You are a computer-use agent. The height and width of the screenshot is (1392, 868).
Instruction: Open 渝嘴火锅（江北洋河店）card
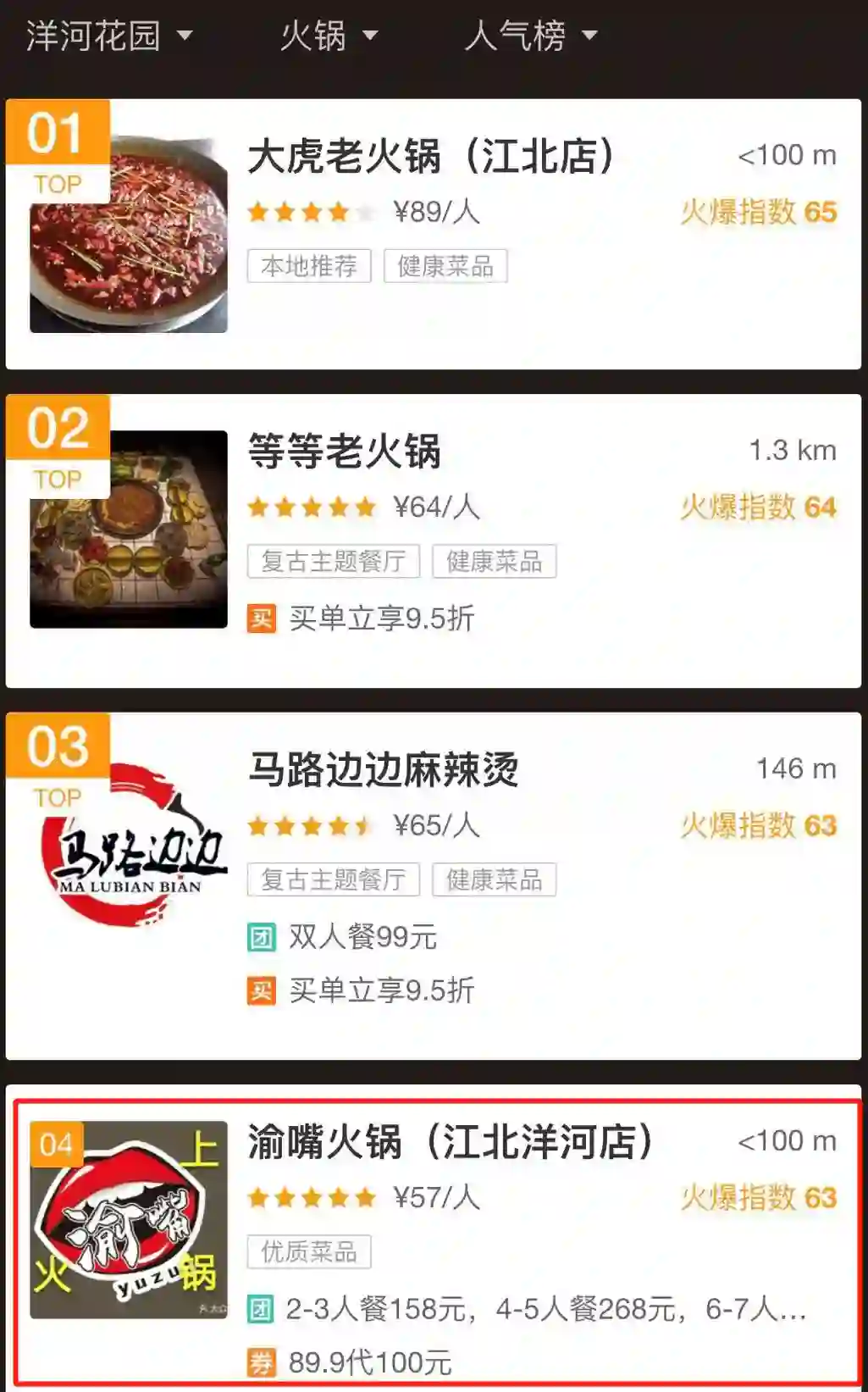point(449,1142)
